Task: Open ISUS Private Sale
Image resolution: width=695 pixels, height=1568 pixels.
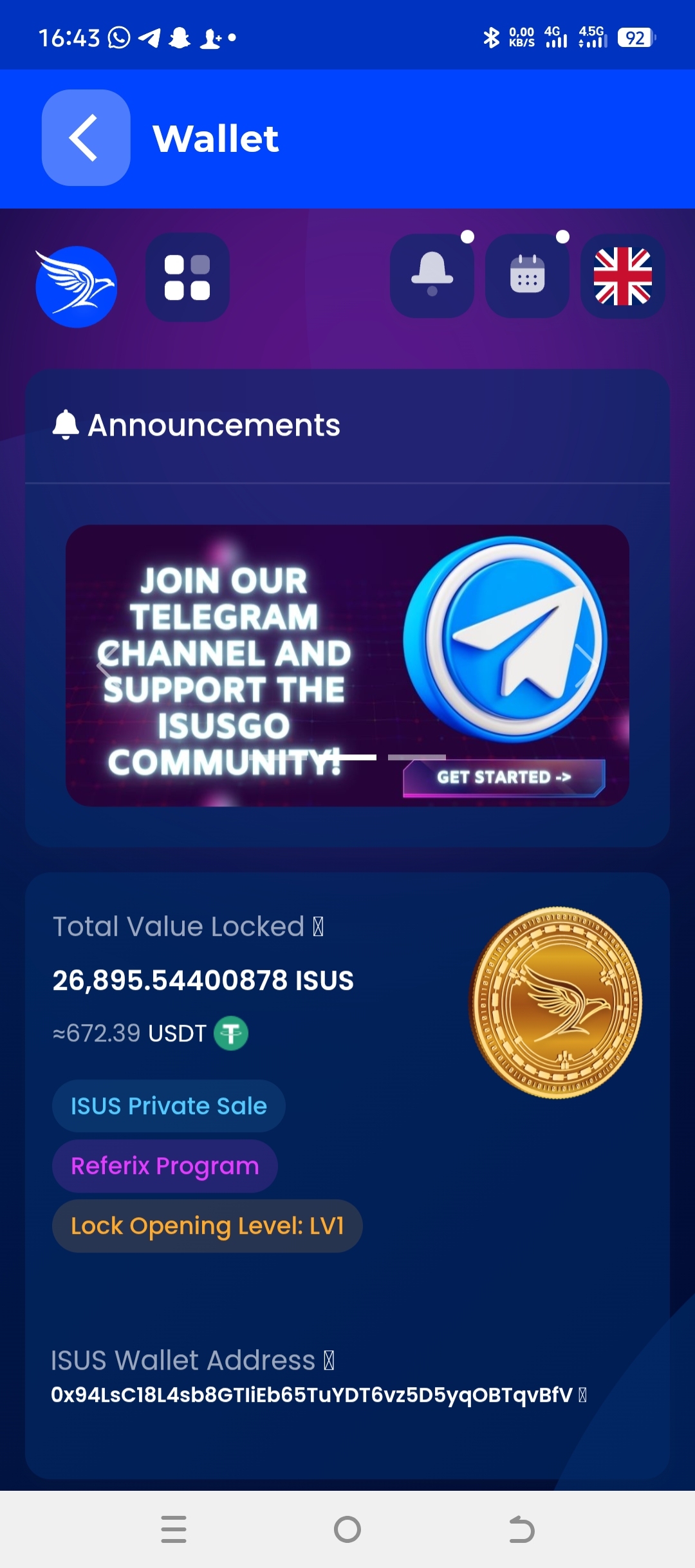Action: click(169, 1106)
